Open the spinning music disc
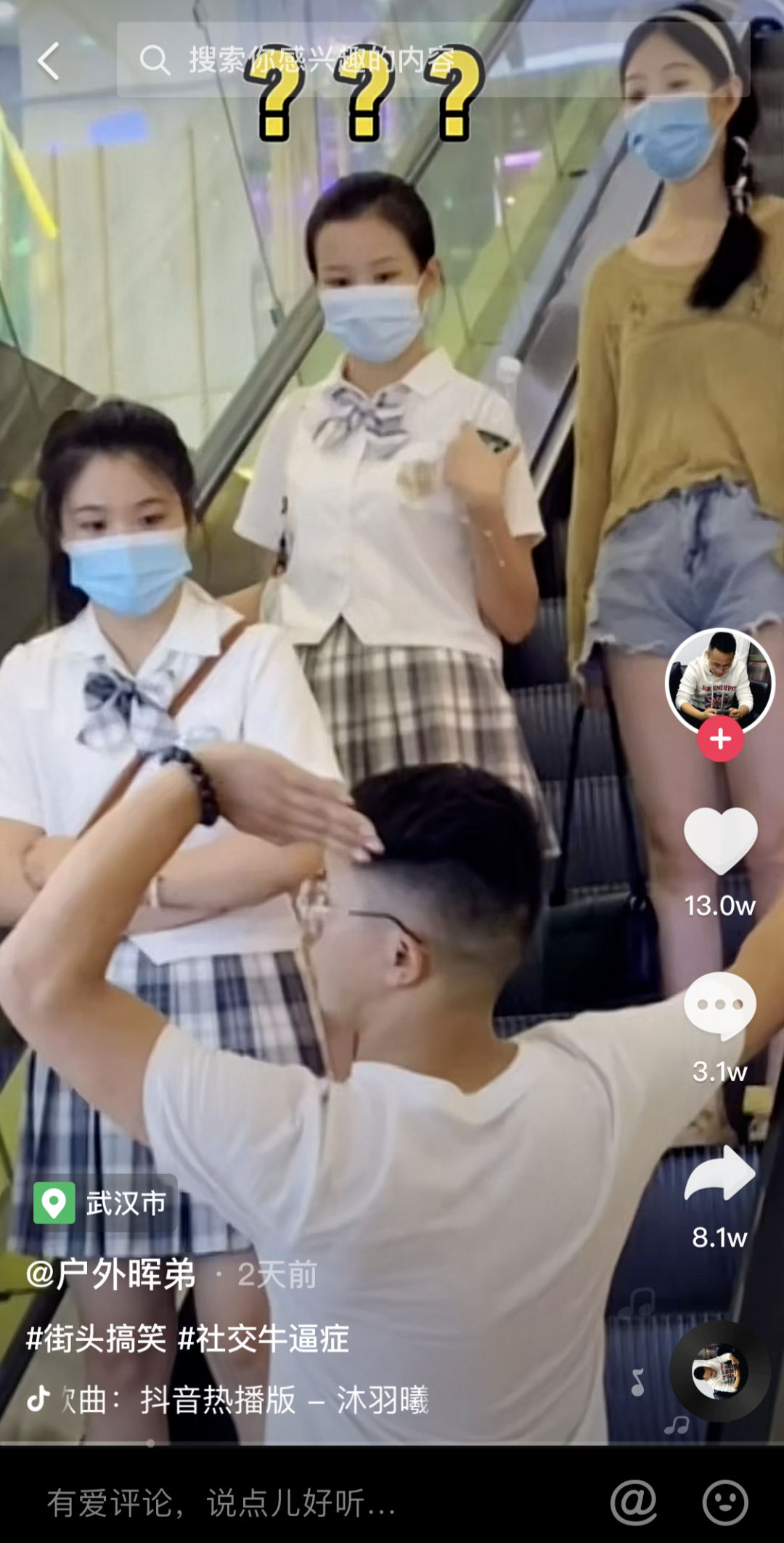Viewport: 784px width, 1543px height. tap(719, 1371)
